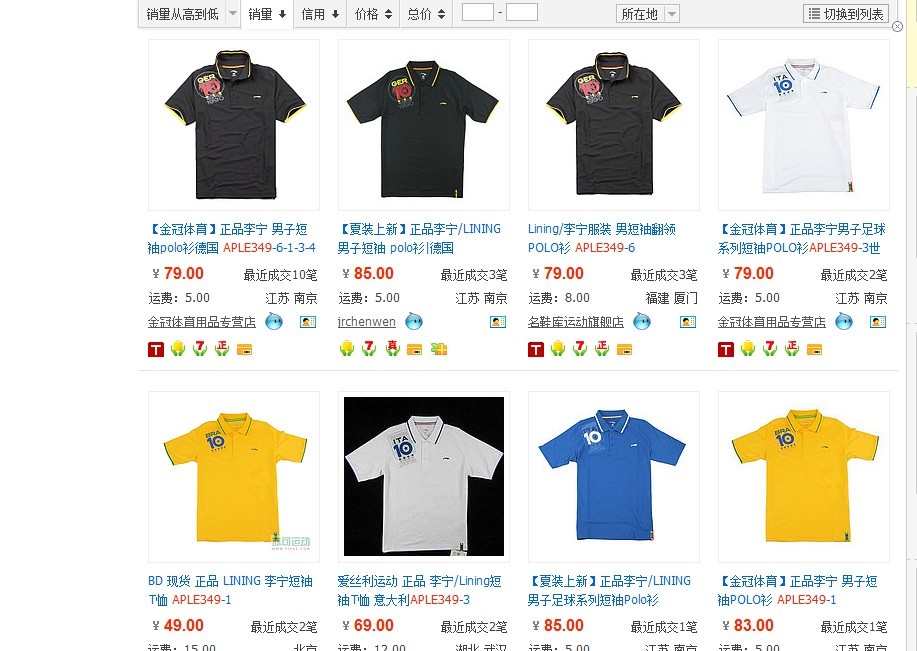Chat with seller jrchenwen via the Wangwang icon

click(x=413, y=322)
